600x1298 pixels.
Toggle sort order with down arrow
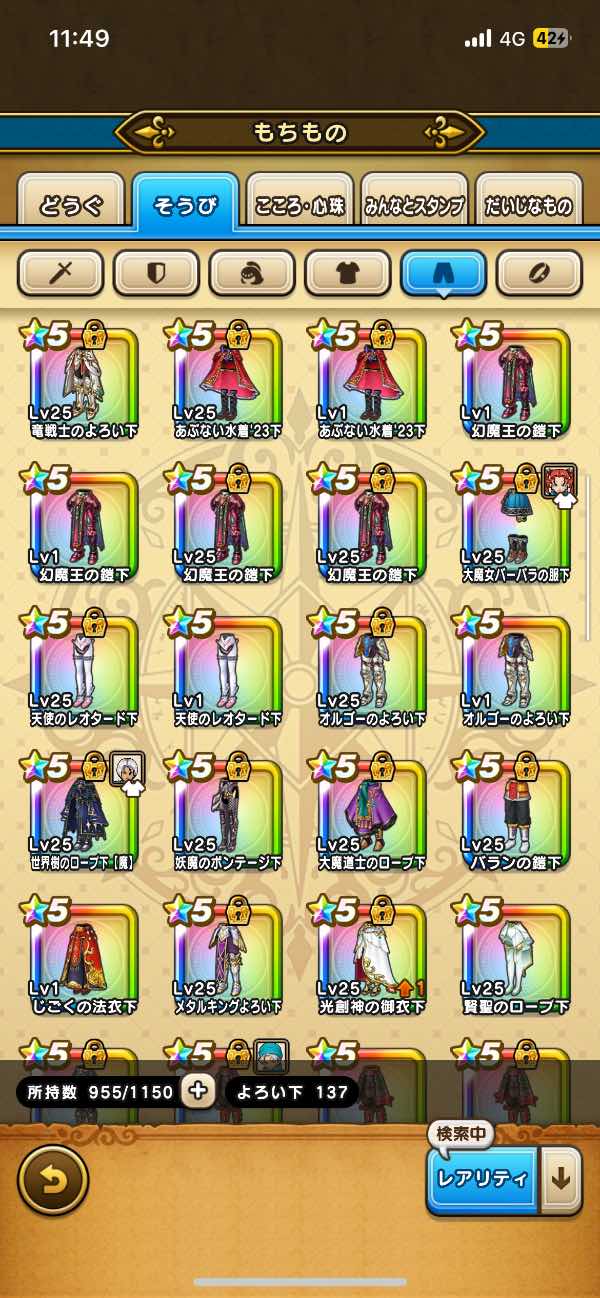(x=561, y=1178)
